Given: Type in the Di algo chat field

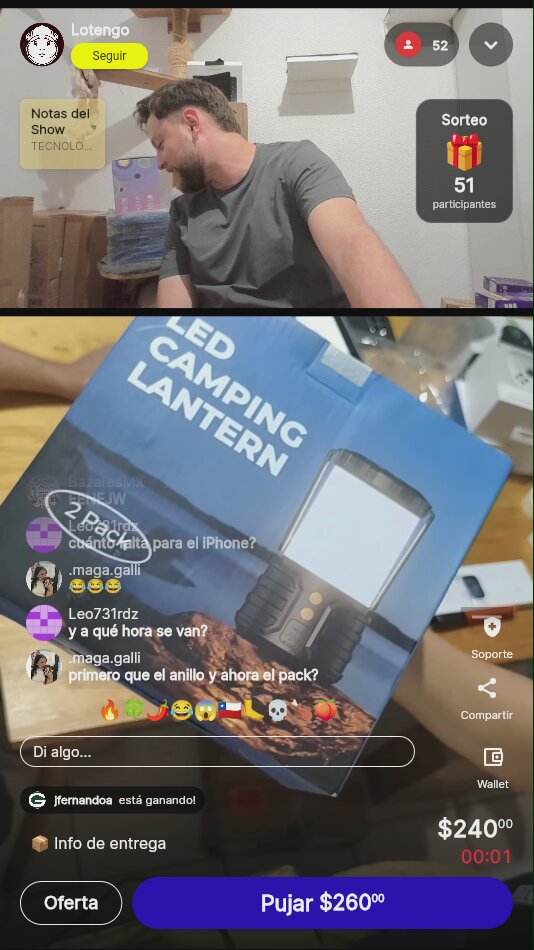Looking at the screenshot, I should tap(217, 752).
